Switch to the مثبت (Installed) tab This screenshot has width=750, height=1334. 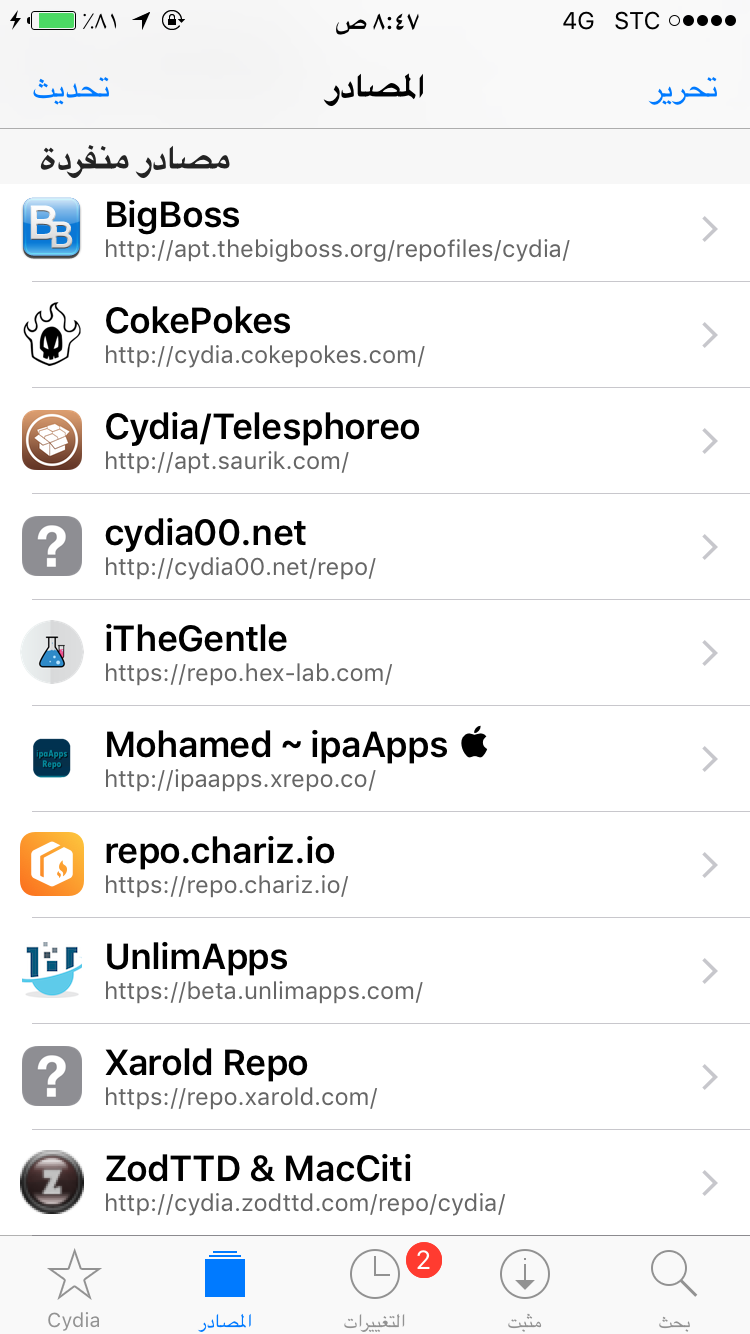tap(525, 1289)
